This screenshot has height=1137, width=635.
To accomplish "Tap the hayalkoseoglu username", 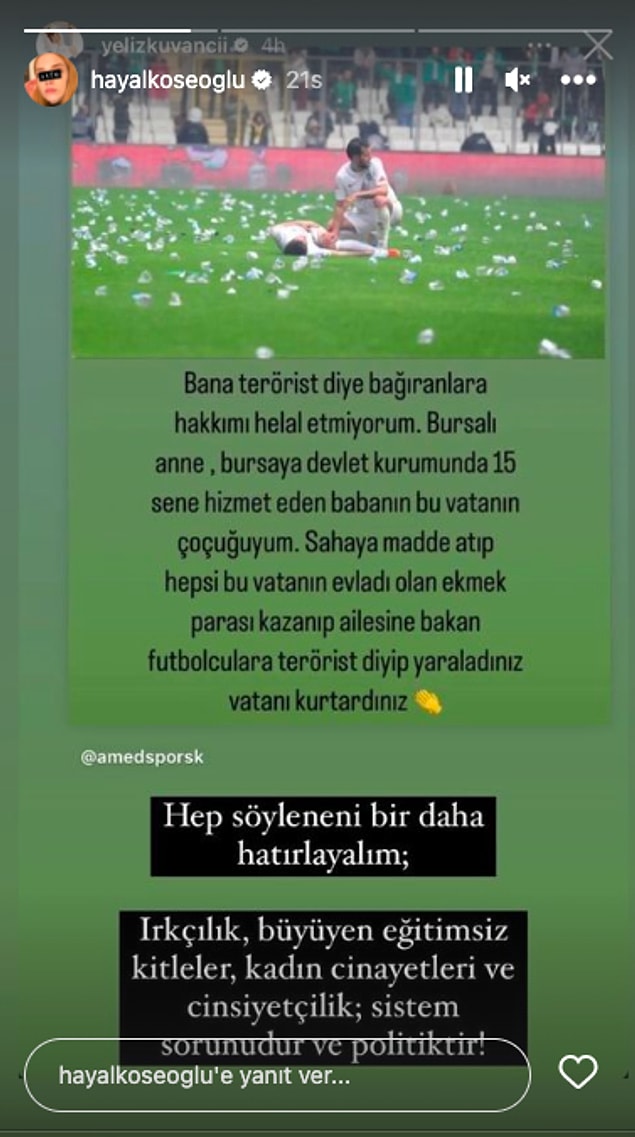I will click(167, 81).
